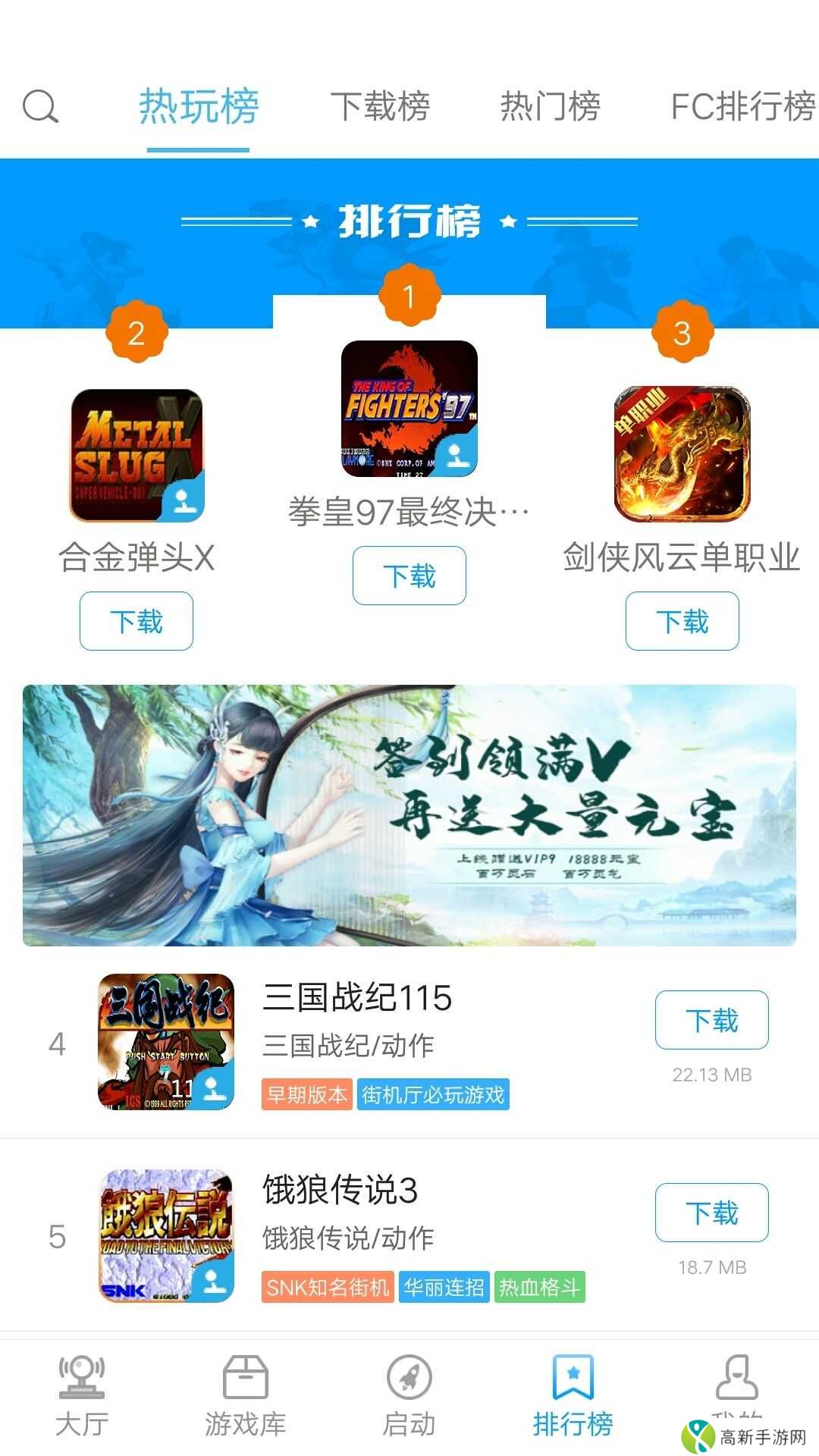Screen dimensions: 819x1456
Task: Open the 热门榜 tab
Action: tap(550, 106)
